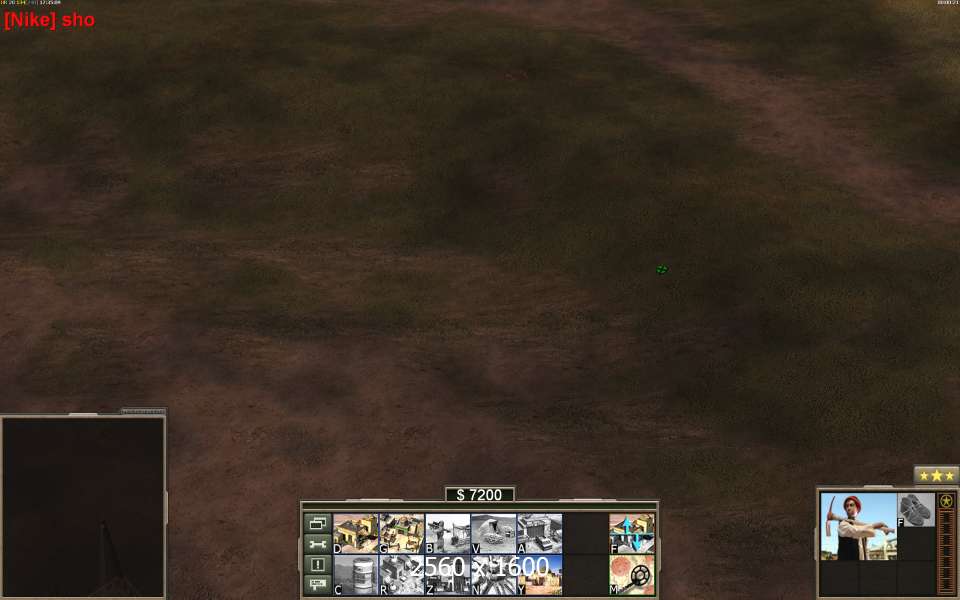Viewport: 960px width, 600px height.
Task: Select the building with hotkey G
Action: pos(401,533)
